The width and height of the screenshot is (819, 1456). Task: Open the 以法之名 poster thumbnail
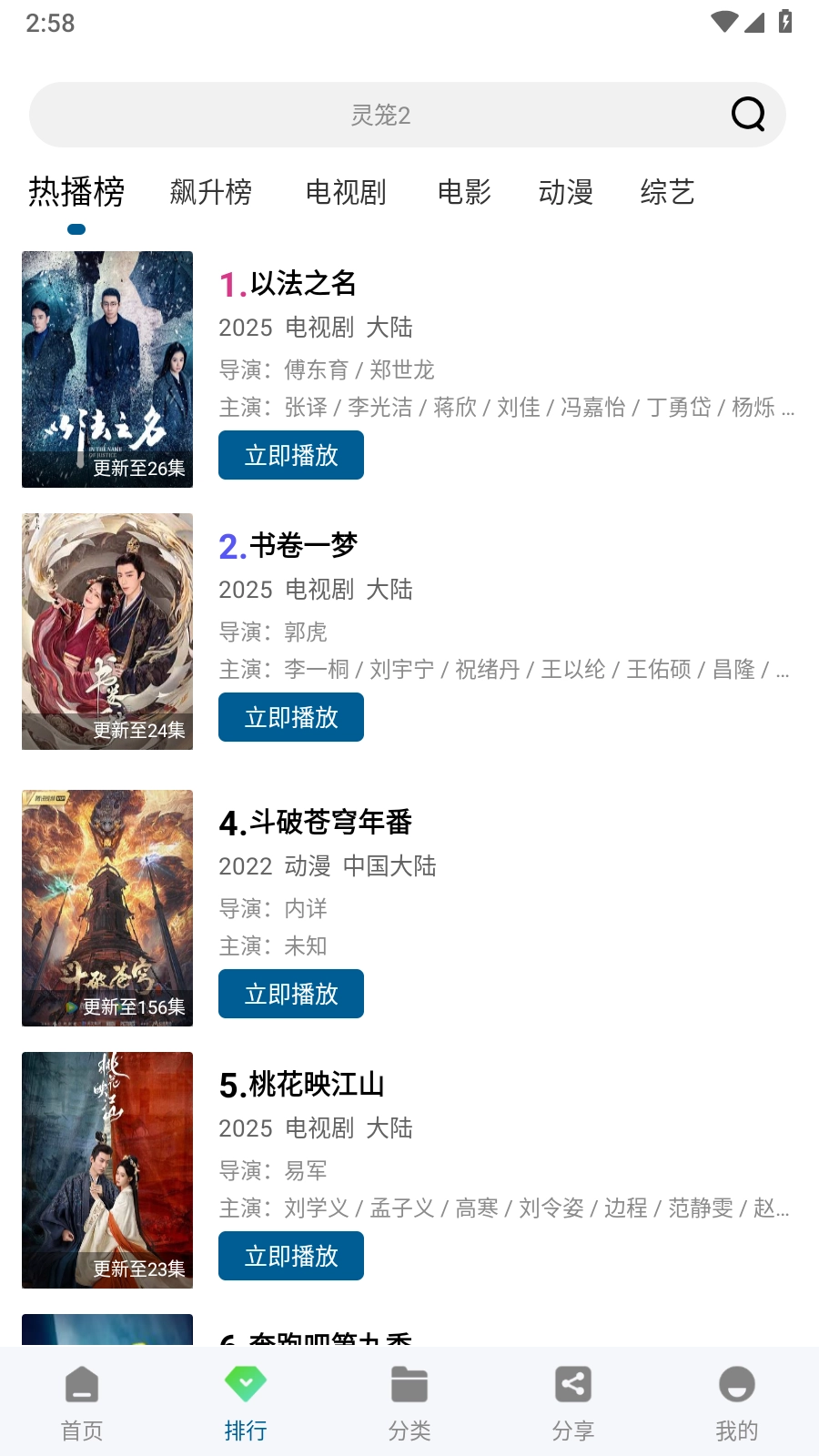[x=106, y=369]
